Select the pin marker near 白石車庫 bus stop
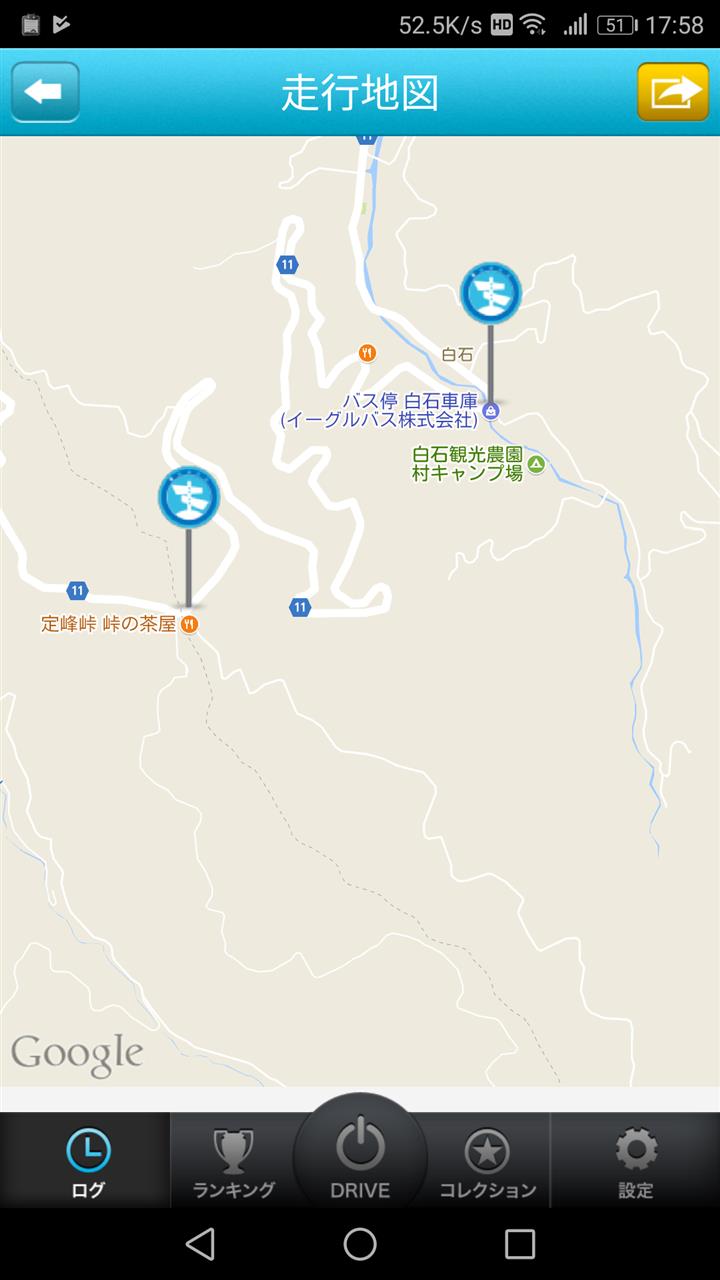This screenshot has height=1280, width=720. [490, 294]
